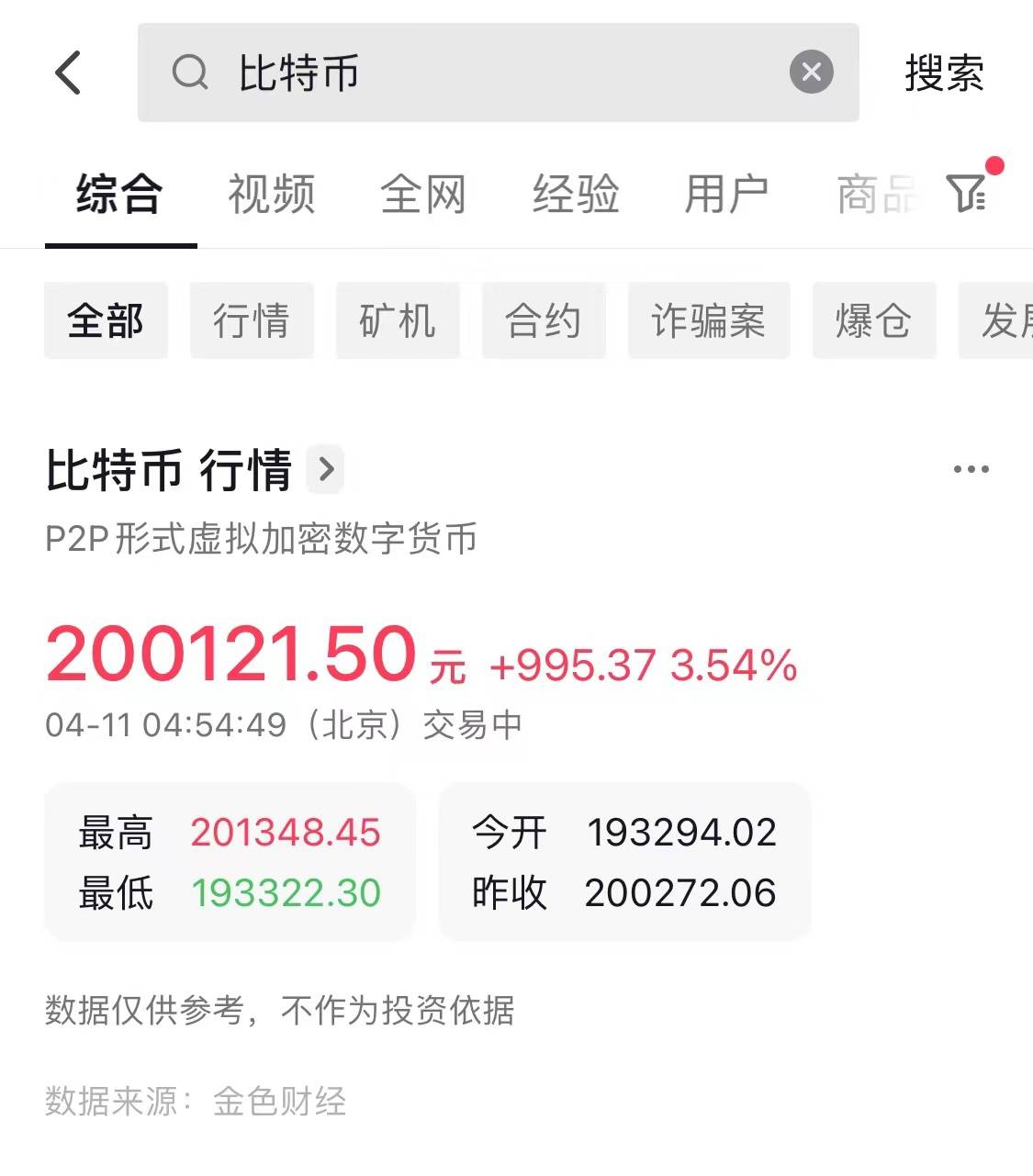The height and width of the screenshot is (1176, 1033).
Task: Select the 合约 filter chip
Action: click(x=544, y=321)
